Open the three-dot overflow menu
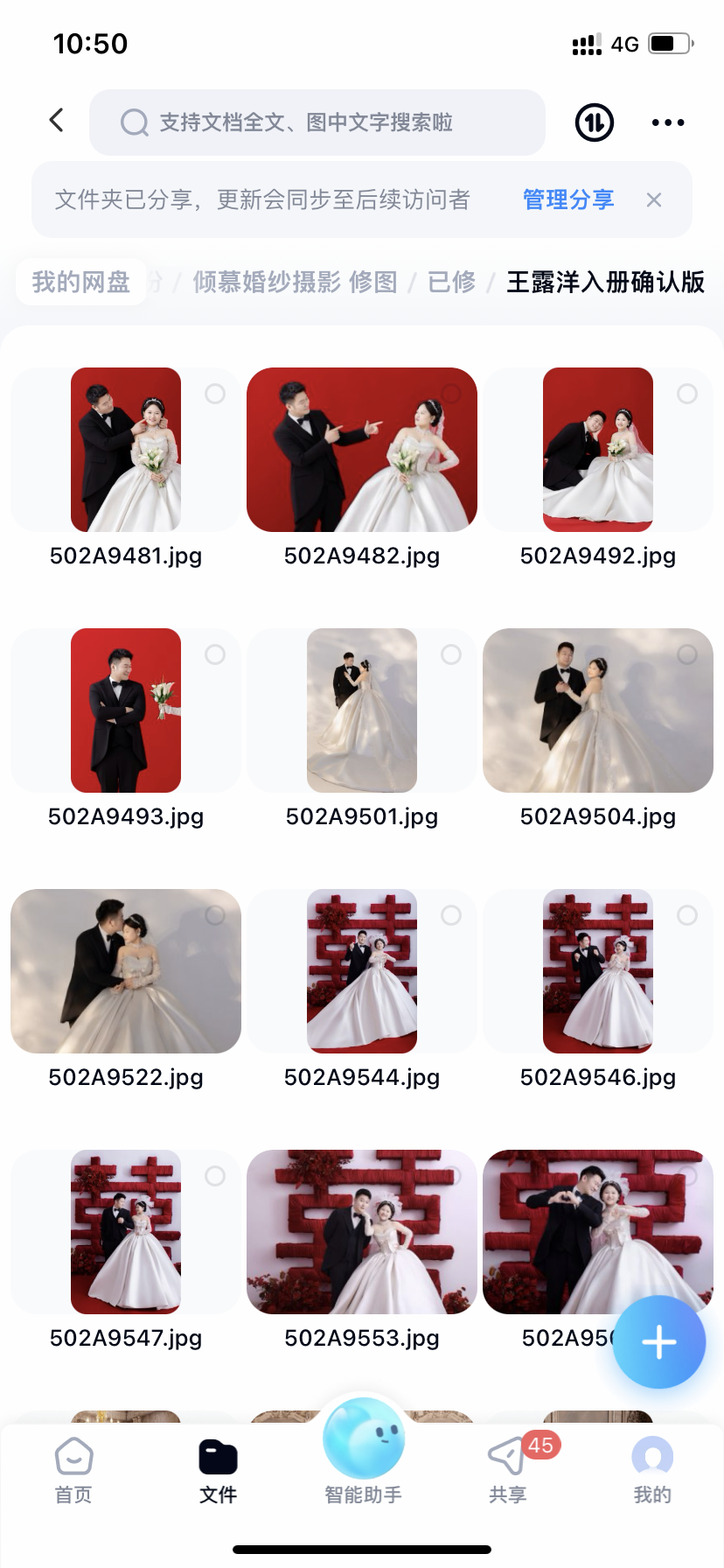724x1568 pixels. coord(668,122)
